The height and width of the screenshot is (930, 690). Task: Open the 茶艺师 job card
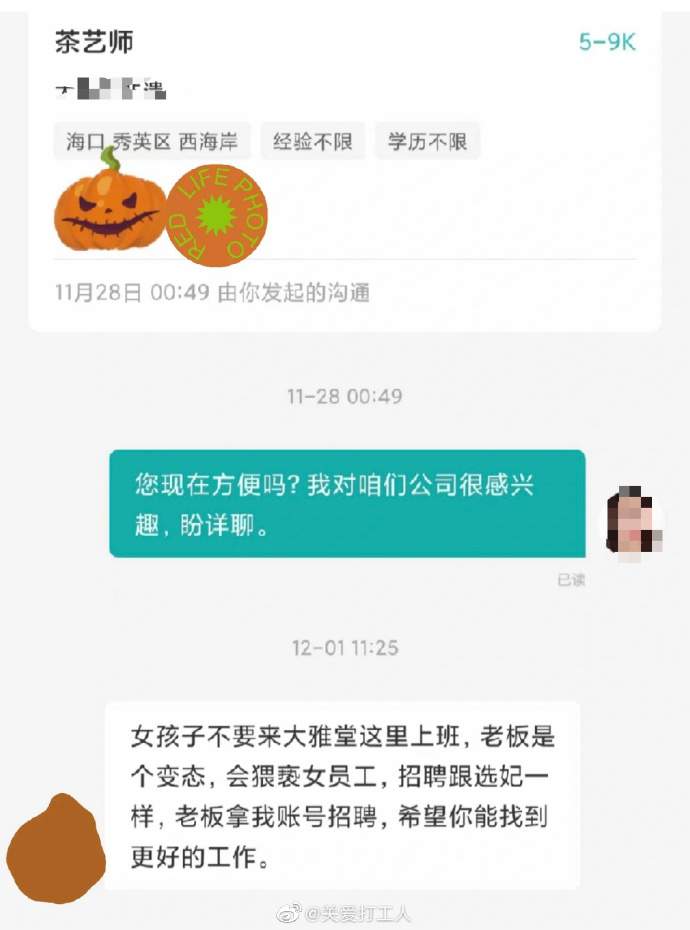(94, 42)
